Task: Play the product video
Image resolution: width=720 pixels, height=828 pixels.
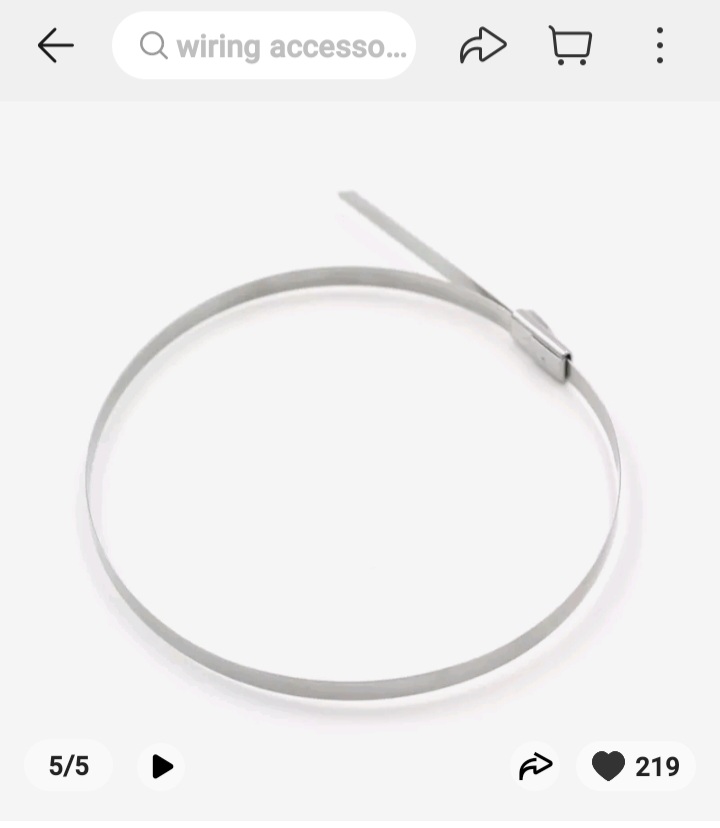Action: pyautogui.click(x=162, y=767)
